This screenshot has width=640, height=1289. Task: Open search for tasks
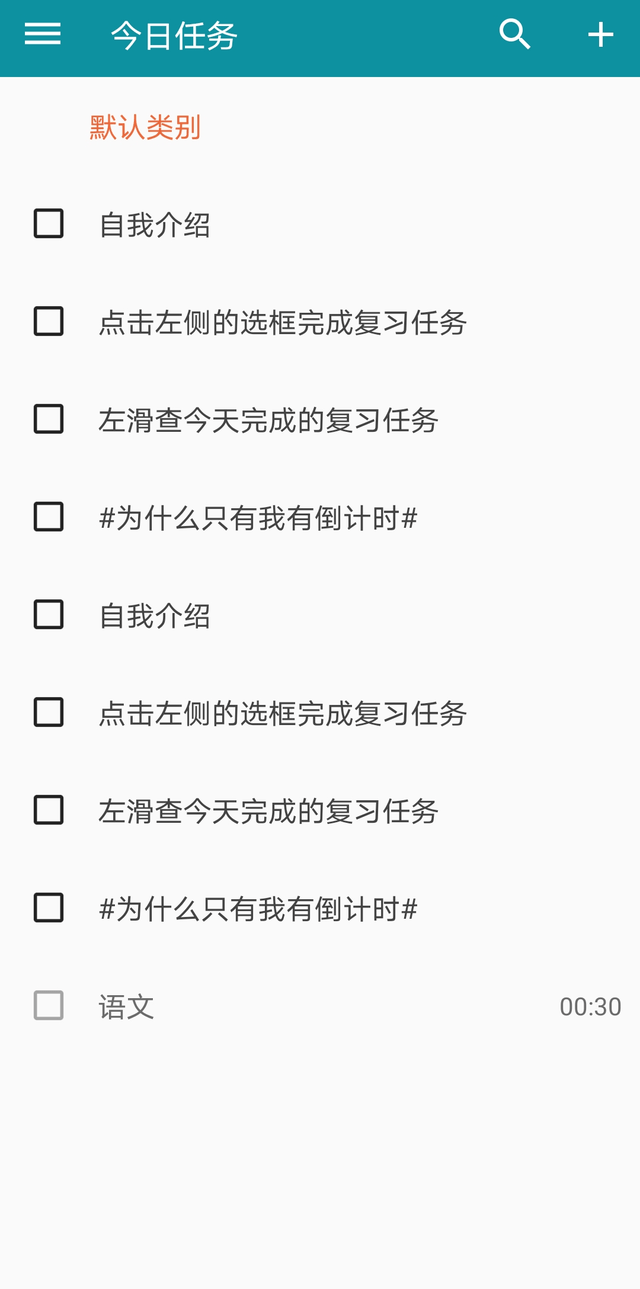coord(515,35)
